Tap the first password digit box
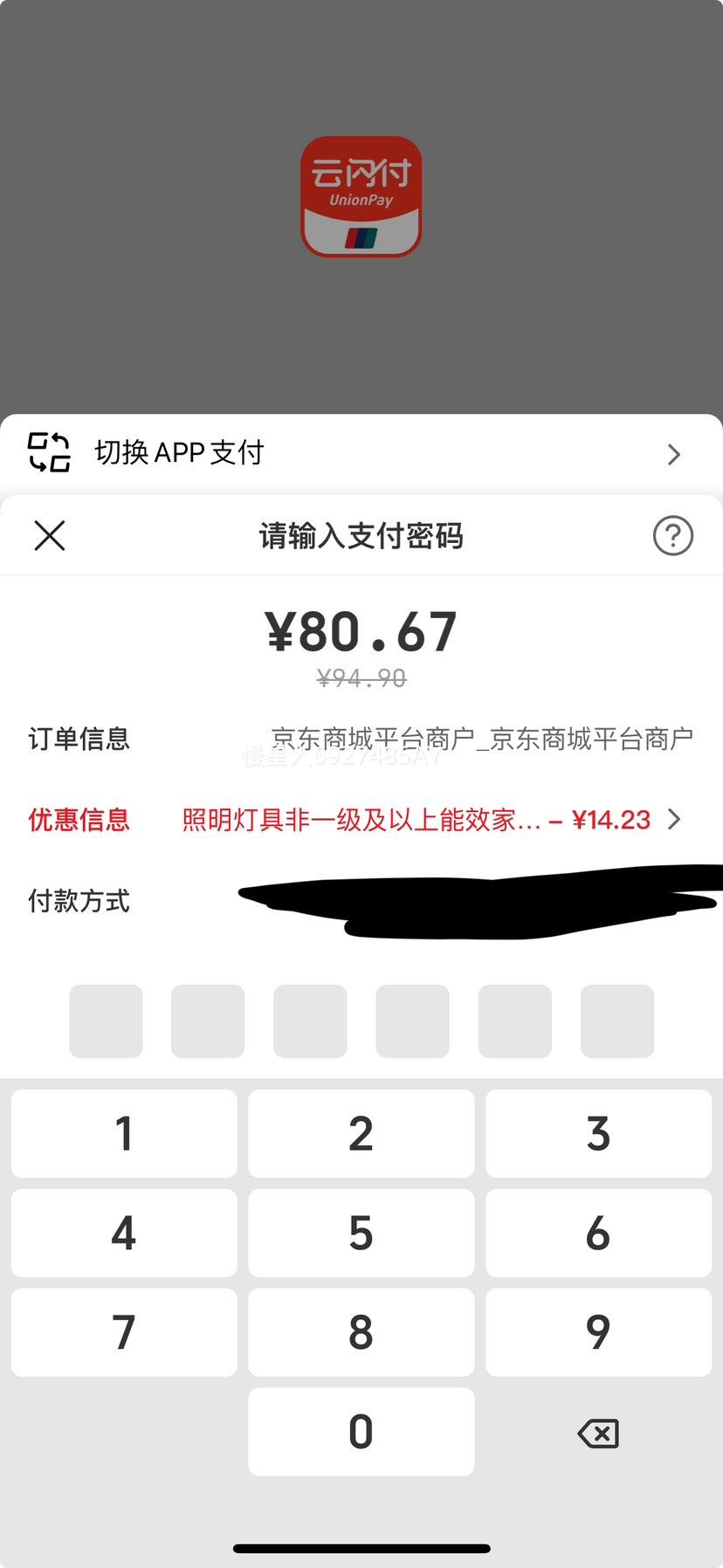723x1568 pixels. [106, 1021]
